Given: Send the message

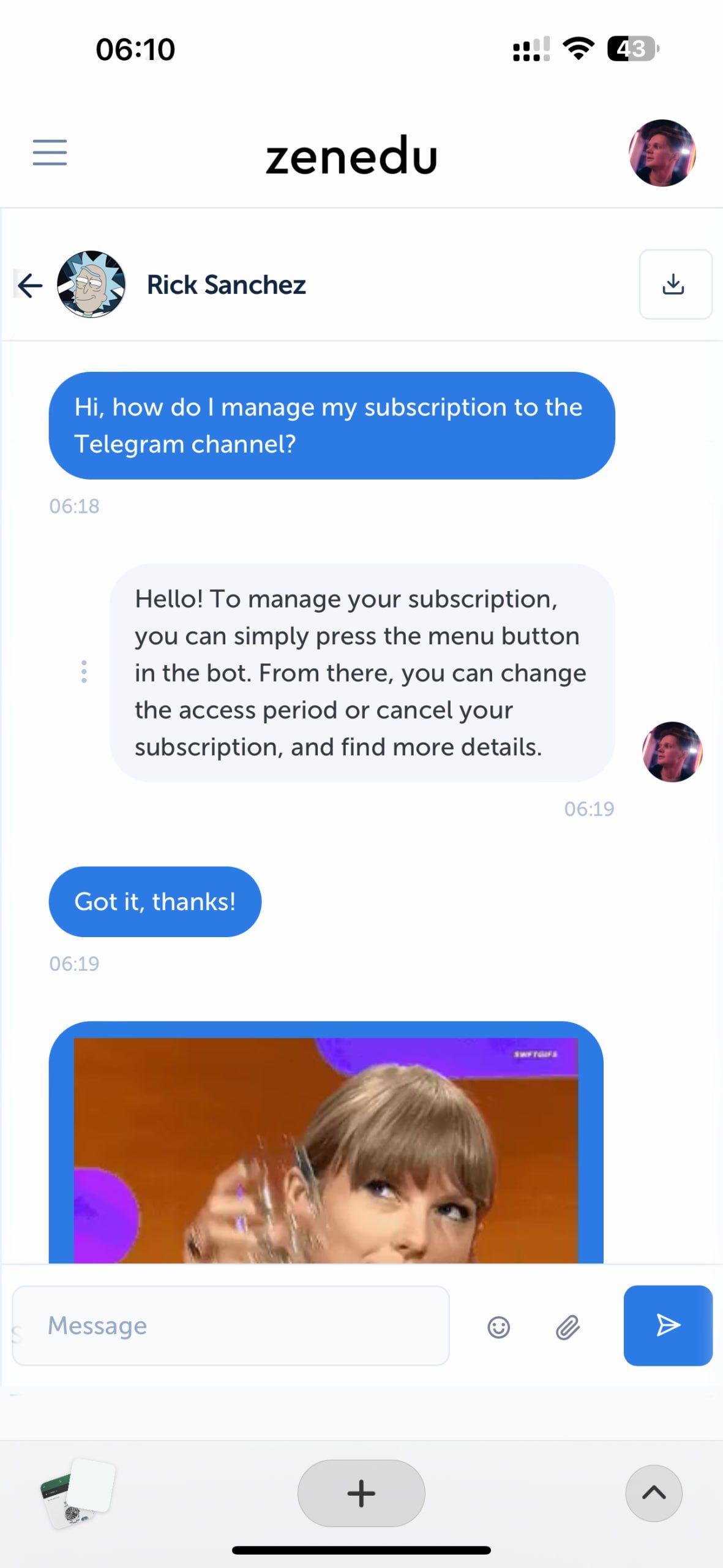Looking at the screenshot, I should click(667, 1325).
